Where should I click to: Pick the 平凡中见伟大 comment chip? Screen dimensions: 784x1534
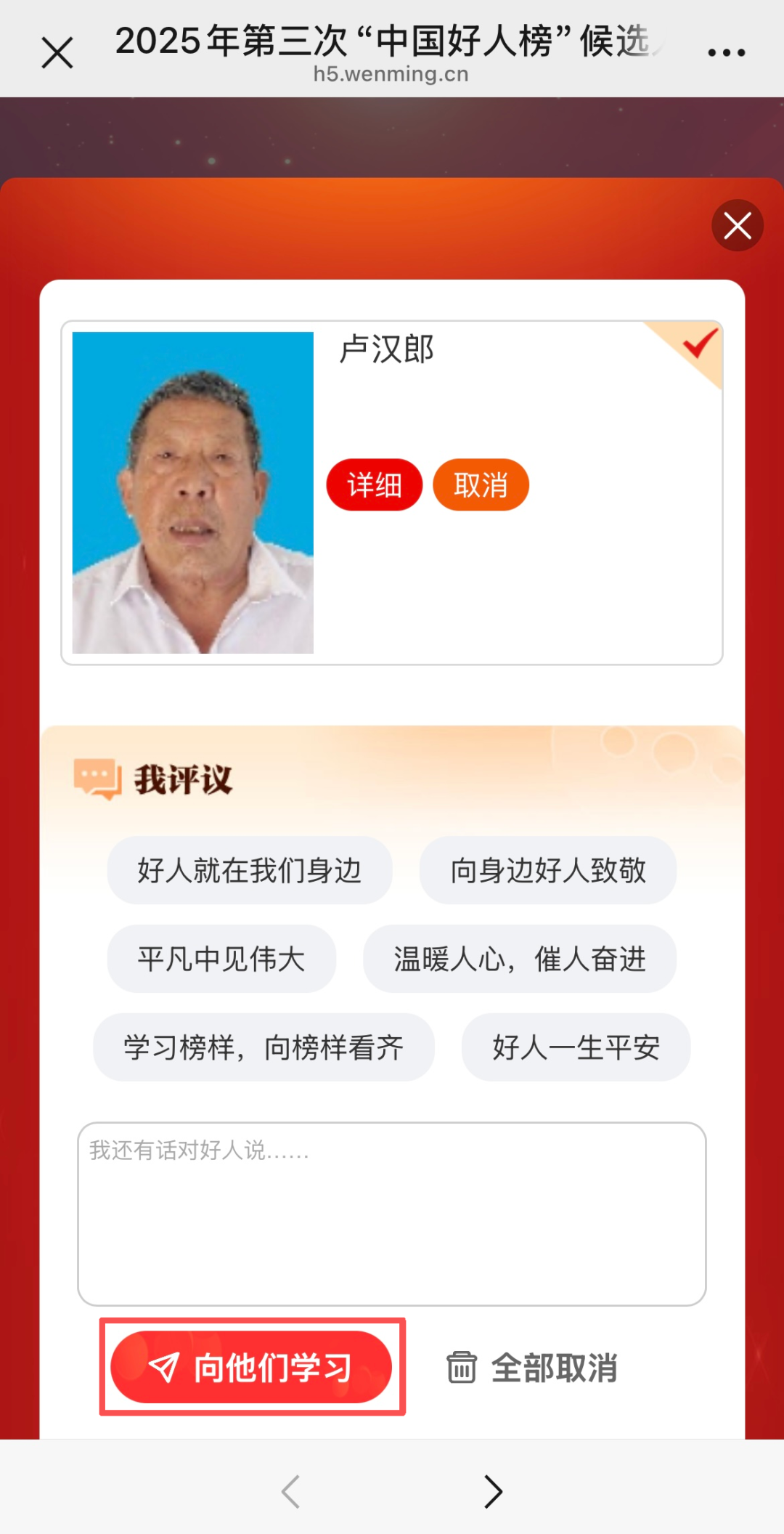tap(221, 959)
